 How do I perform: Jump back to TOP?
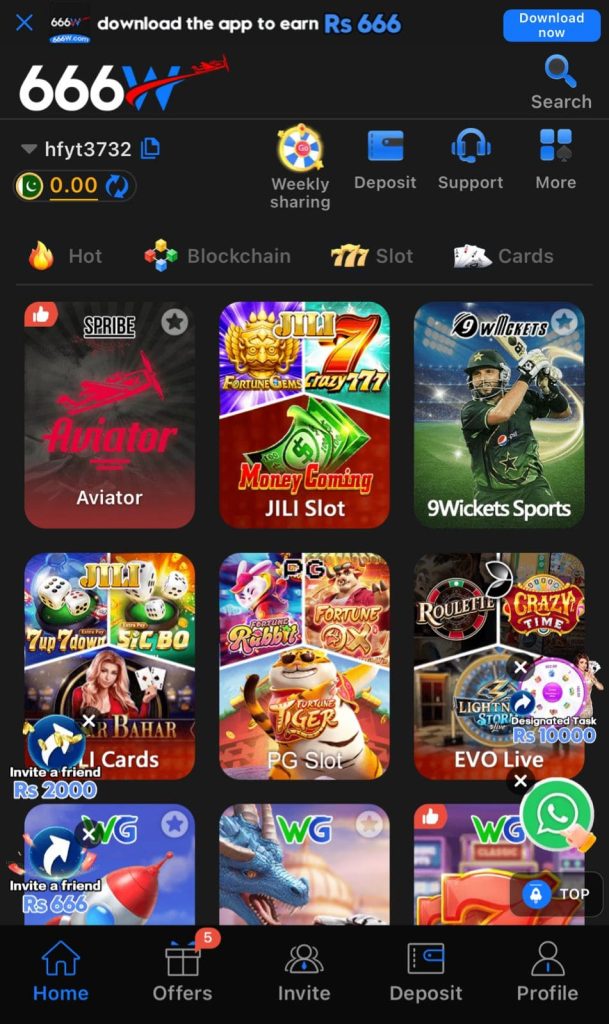coord(559,894)
